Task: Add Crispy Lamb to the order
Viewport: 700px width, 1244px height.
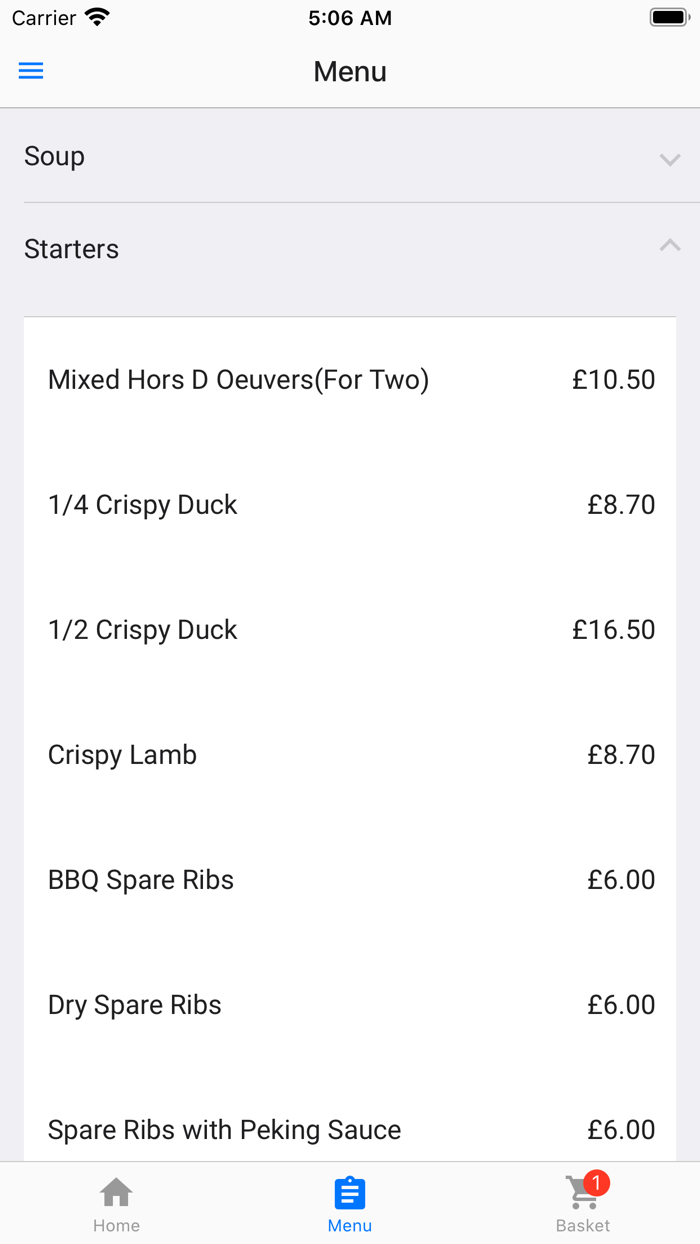Action: coord(350,755)
